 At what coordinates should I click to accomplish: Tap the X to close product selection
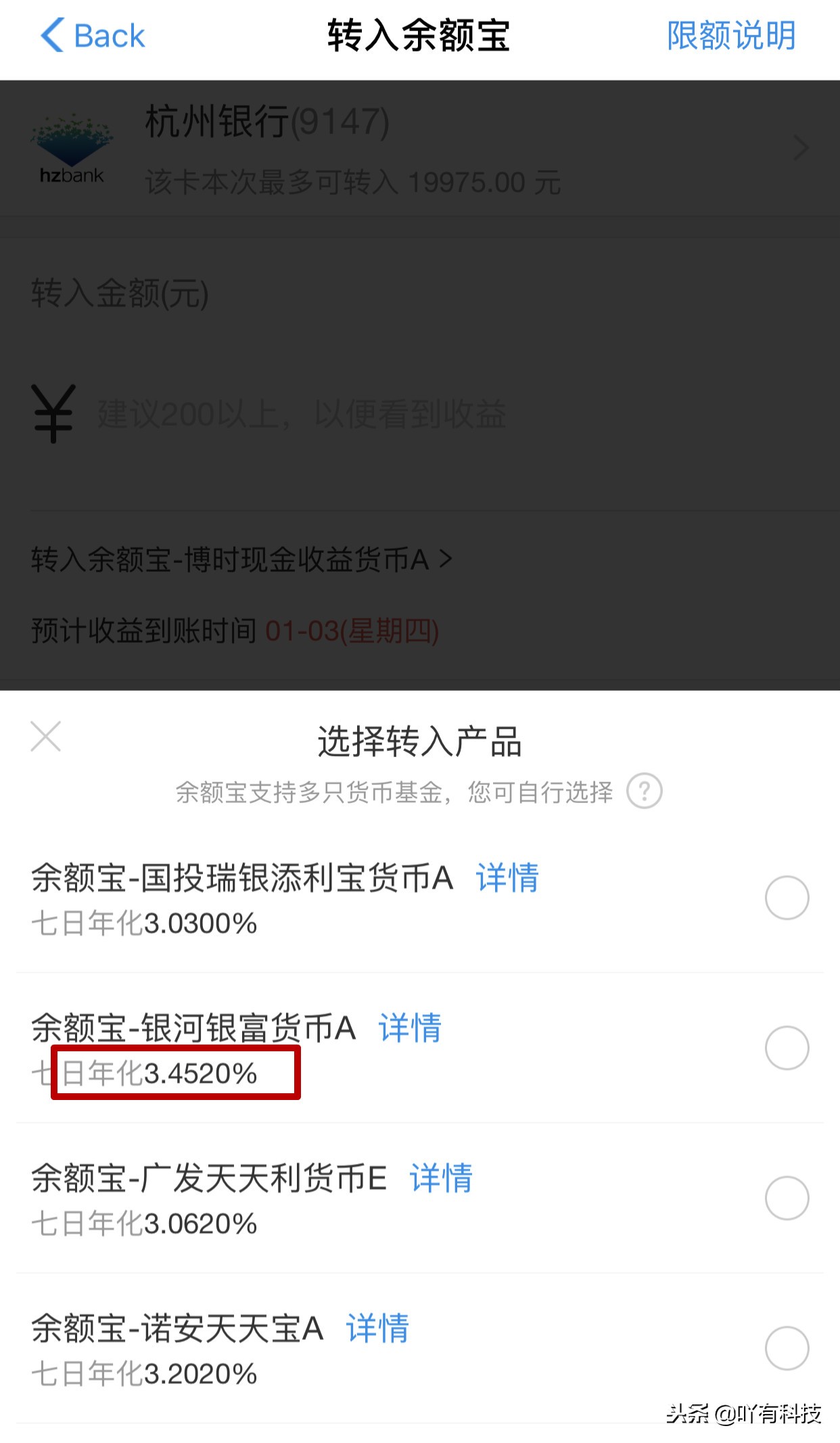[x=45, y=737]
